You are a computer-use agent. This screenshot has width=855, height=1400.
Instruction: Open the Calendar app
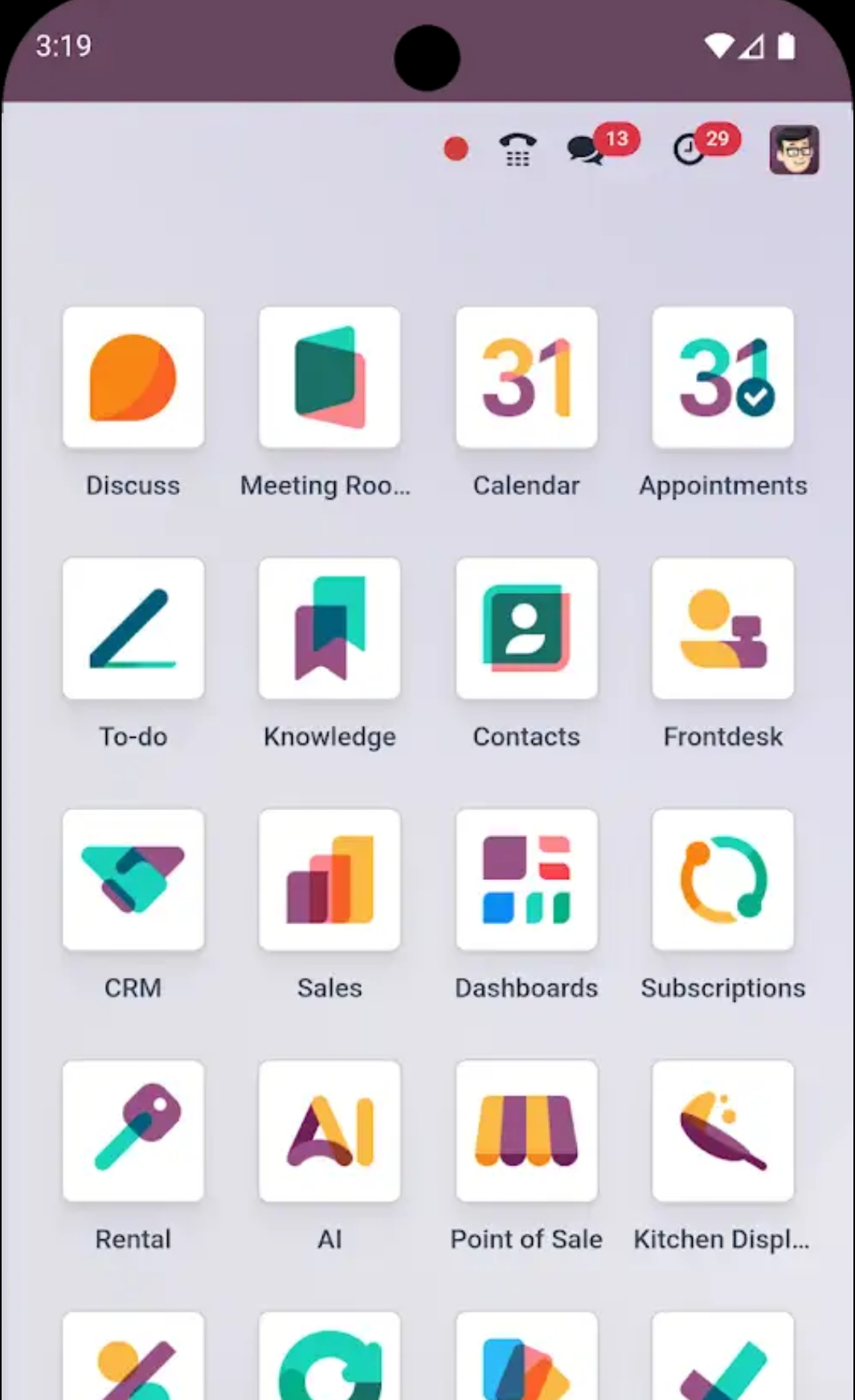pyautogui.click(x=526, y=378)
